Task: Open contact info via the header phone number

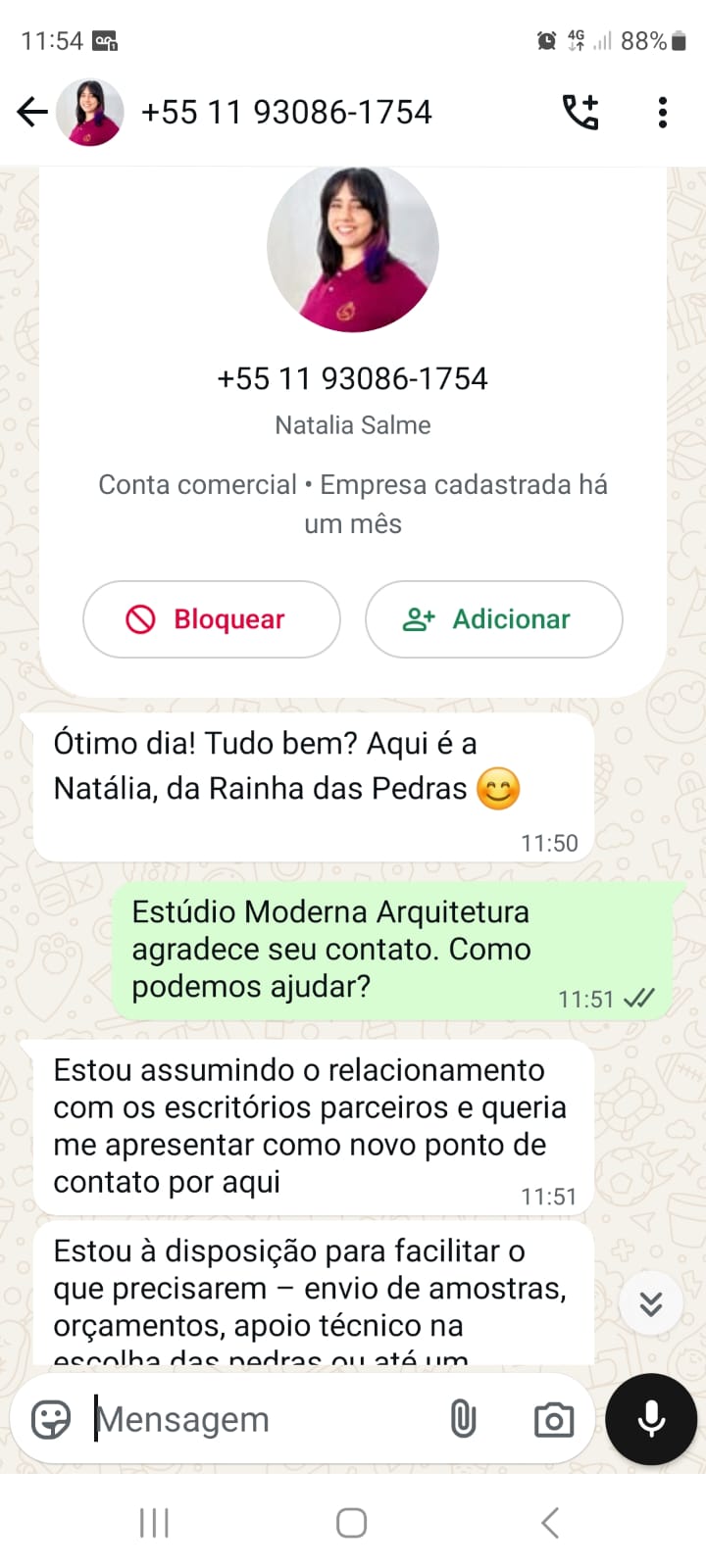Action: click(287, 111)
